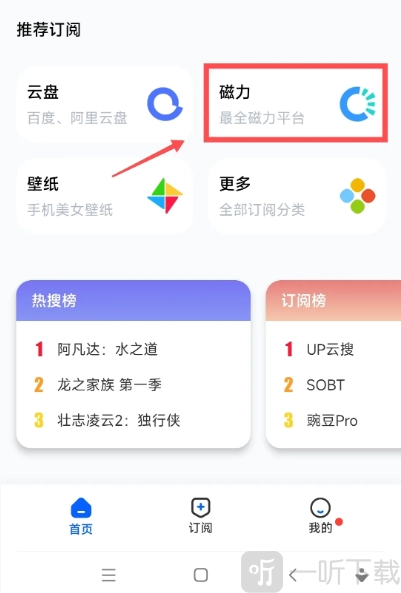Go to the 我的 profile tab

coord(320,516)
